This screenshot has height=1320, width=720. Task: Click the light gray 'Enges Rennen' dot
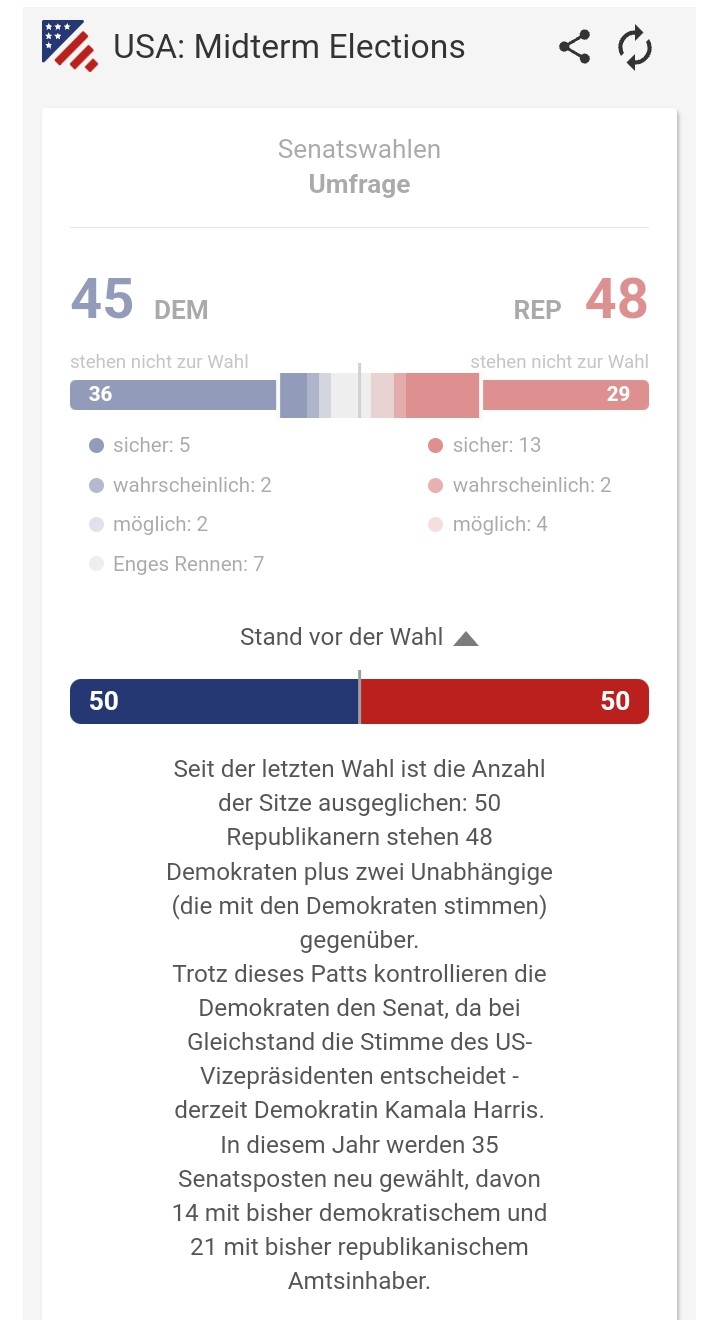tap(96, 564)
